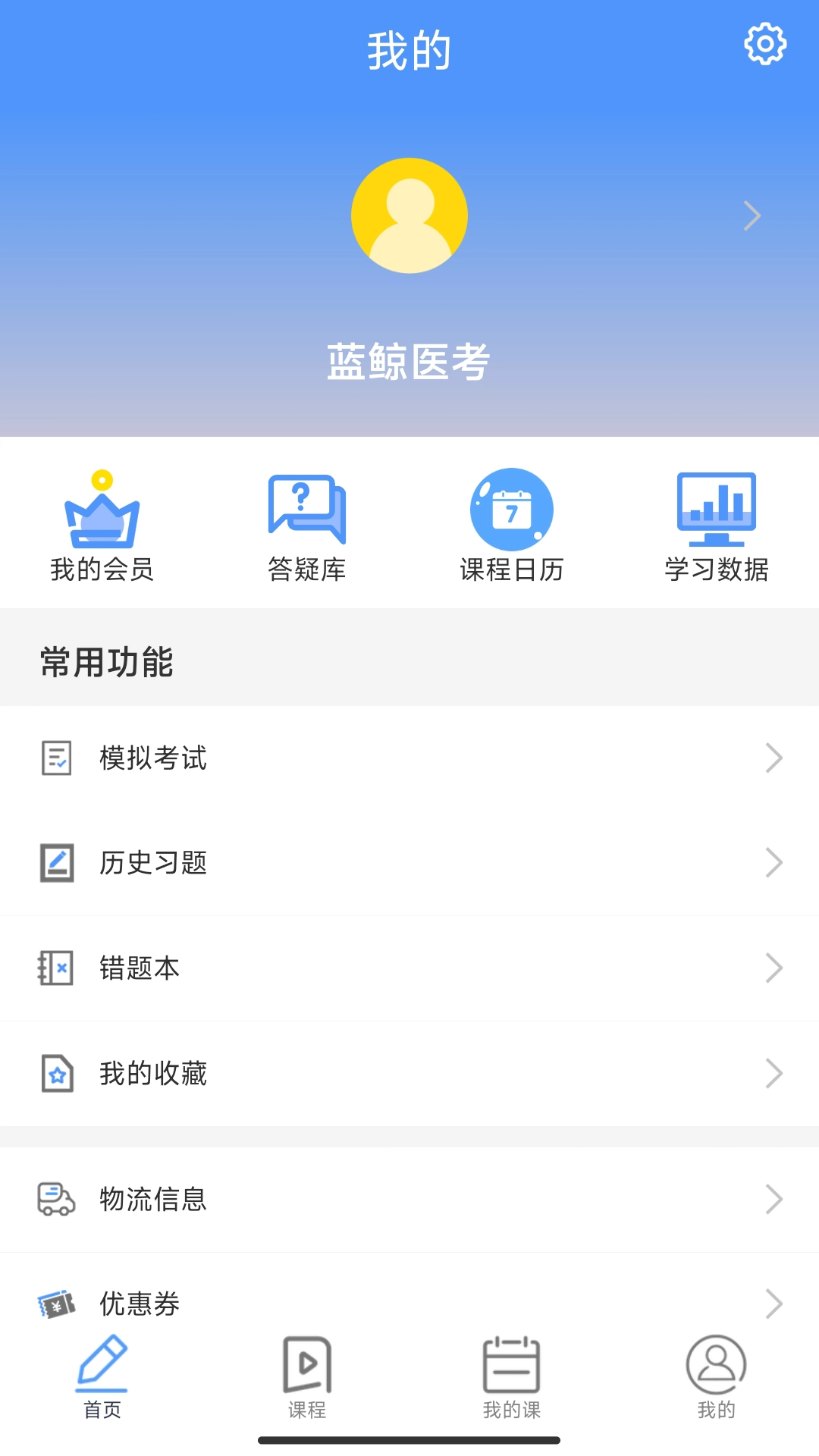
Task: Expand the 我的收藏 row chevron
Action: pos(773,1072)
